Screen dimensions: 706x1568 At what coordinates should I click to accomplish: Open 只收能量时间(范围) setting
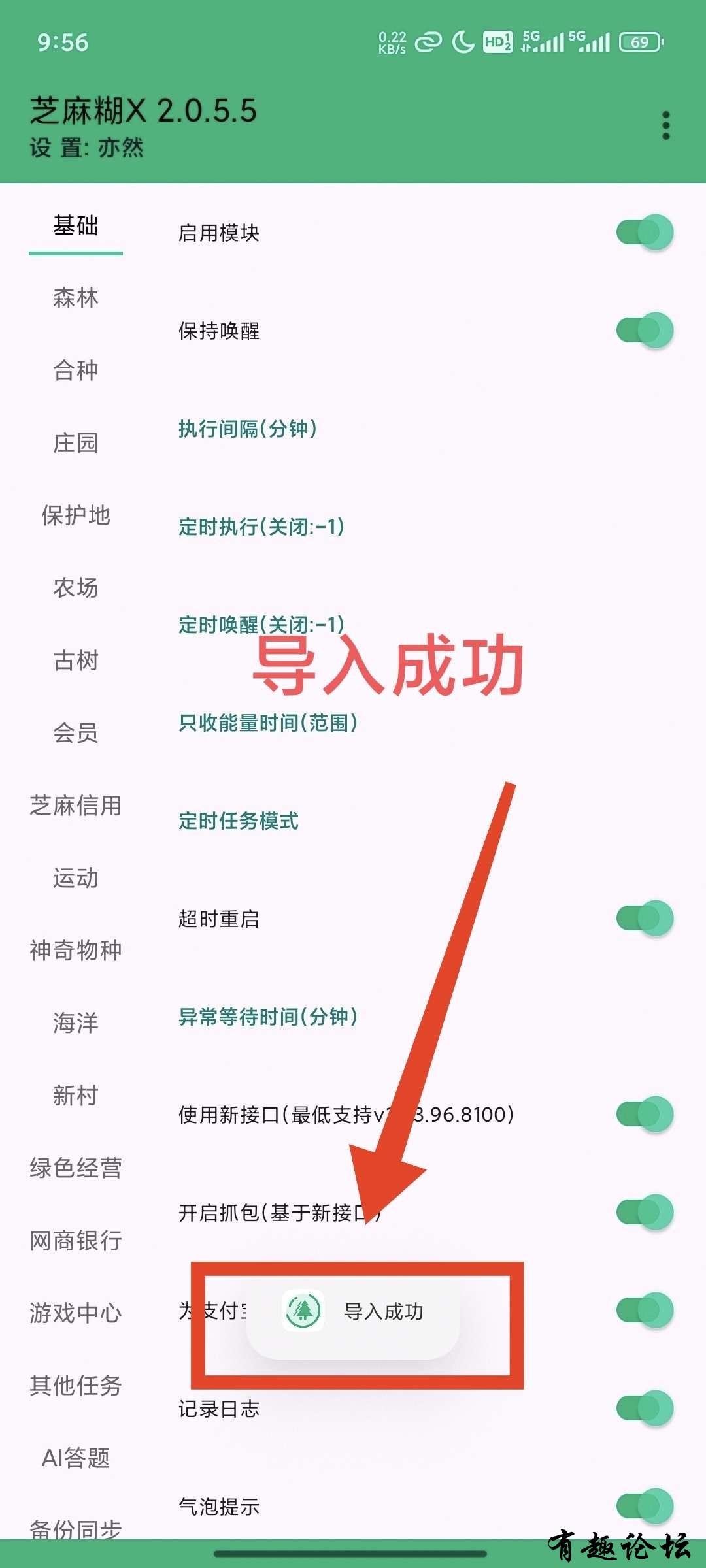(x=267, y=723)
